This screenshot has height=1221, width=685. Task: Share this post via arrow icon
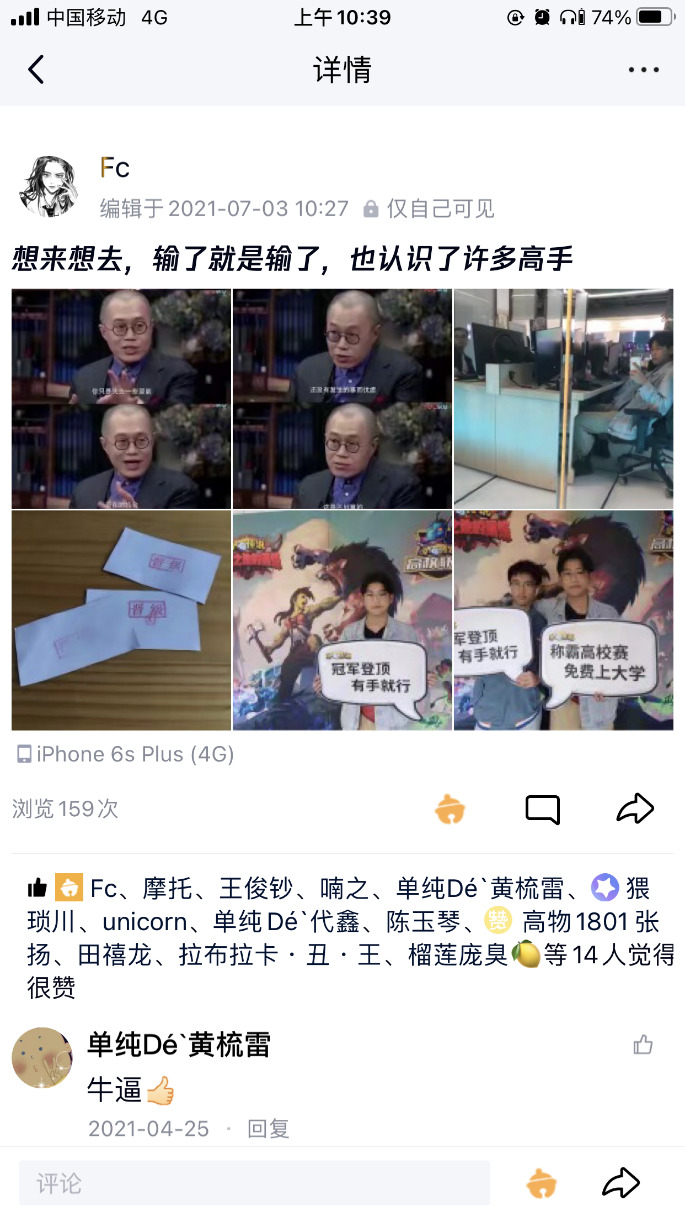pyautogui.click(x=635, y=808)
